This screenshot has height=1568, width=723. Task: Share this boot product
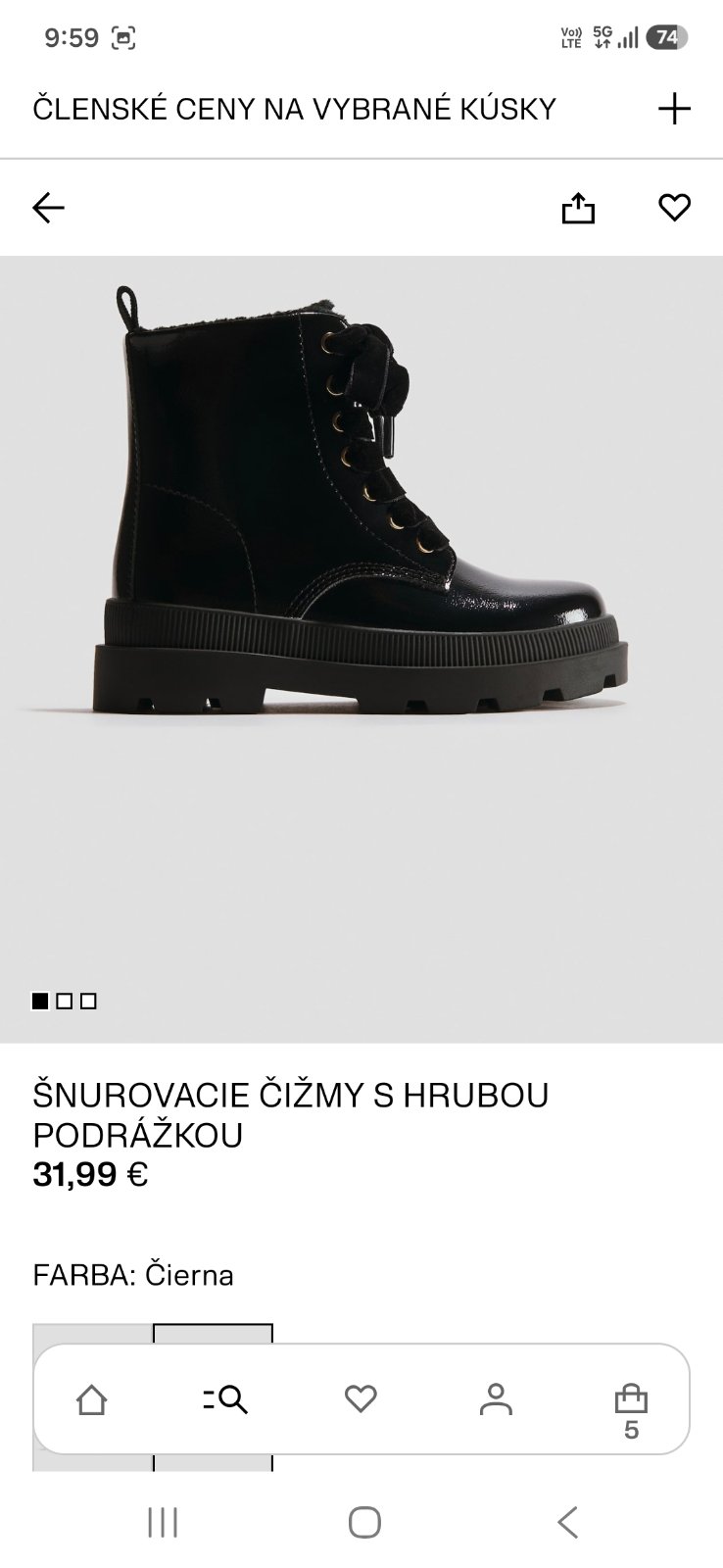click(578, 208)
